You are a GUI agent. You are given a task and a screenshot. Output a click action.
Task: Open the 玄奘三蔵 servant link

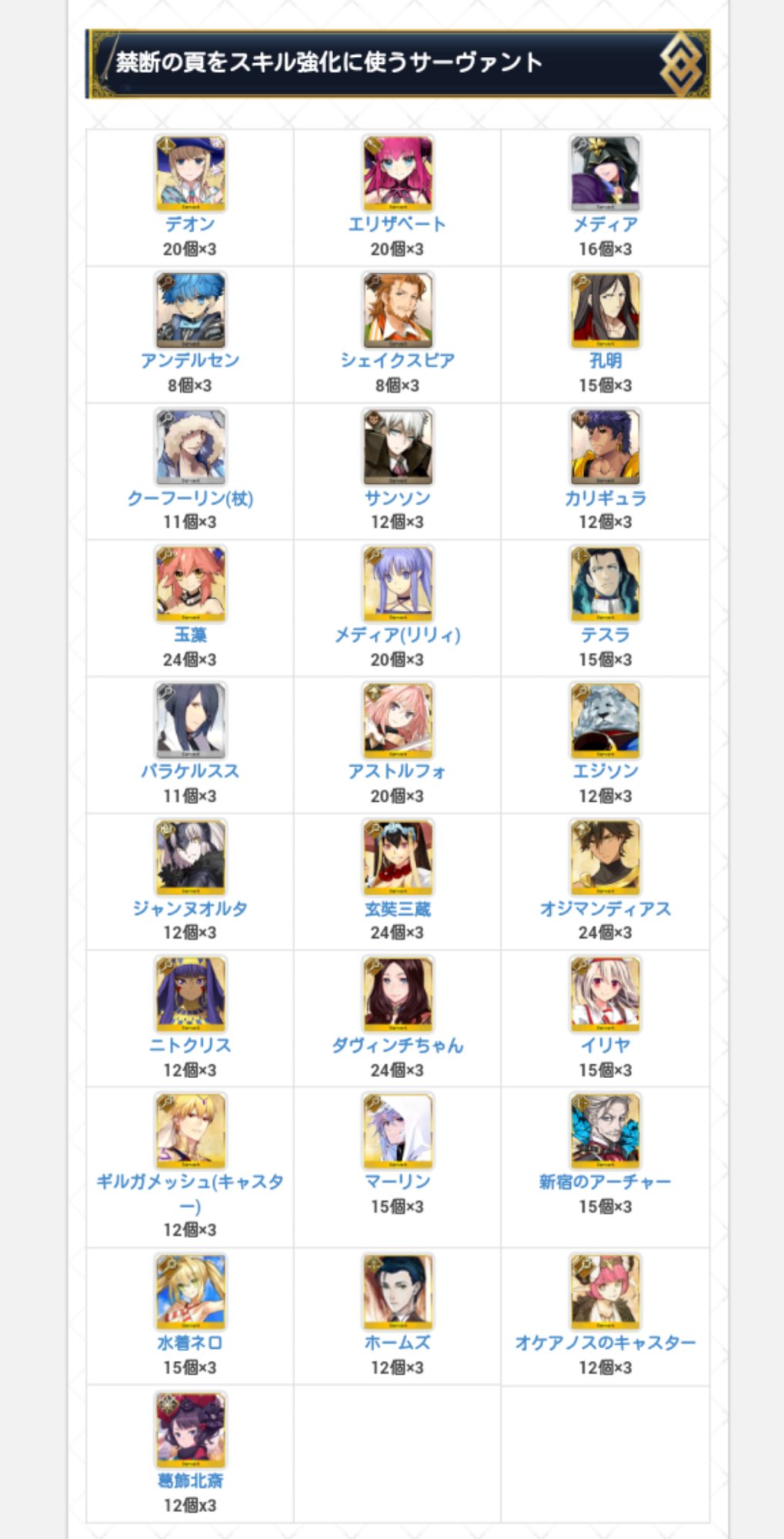pyautogui.click(x=397, y=908)
